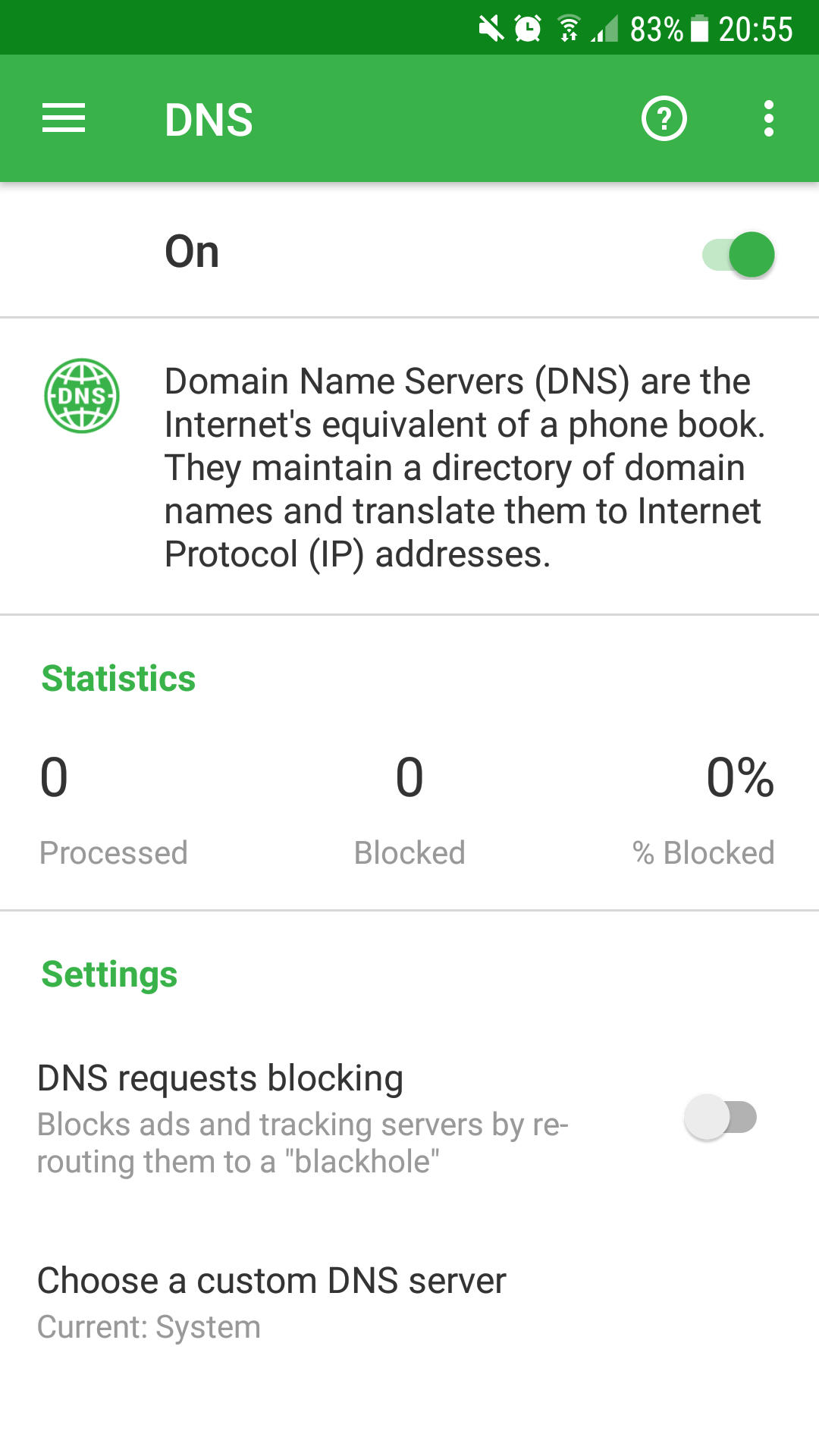Open the help question mark icon
This screenshot has height=1456, width=819.
click(x=664, y=119)
